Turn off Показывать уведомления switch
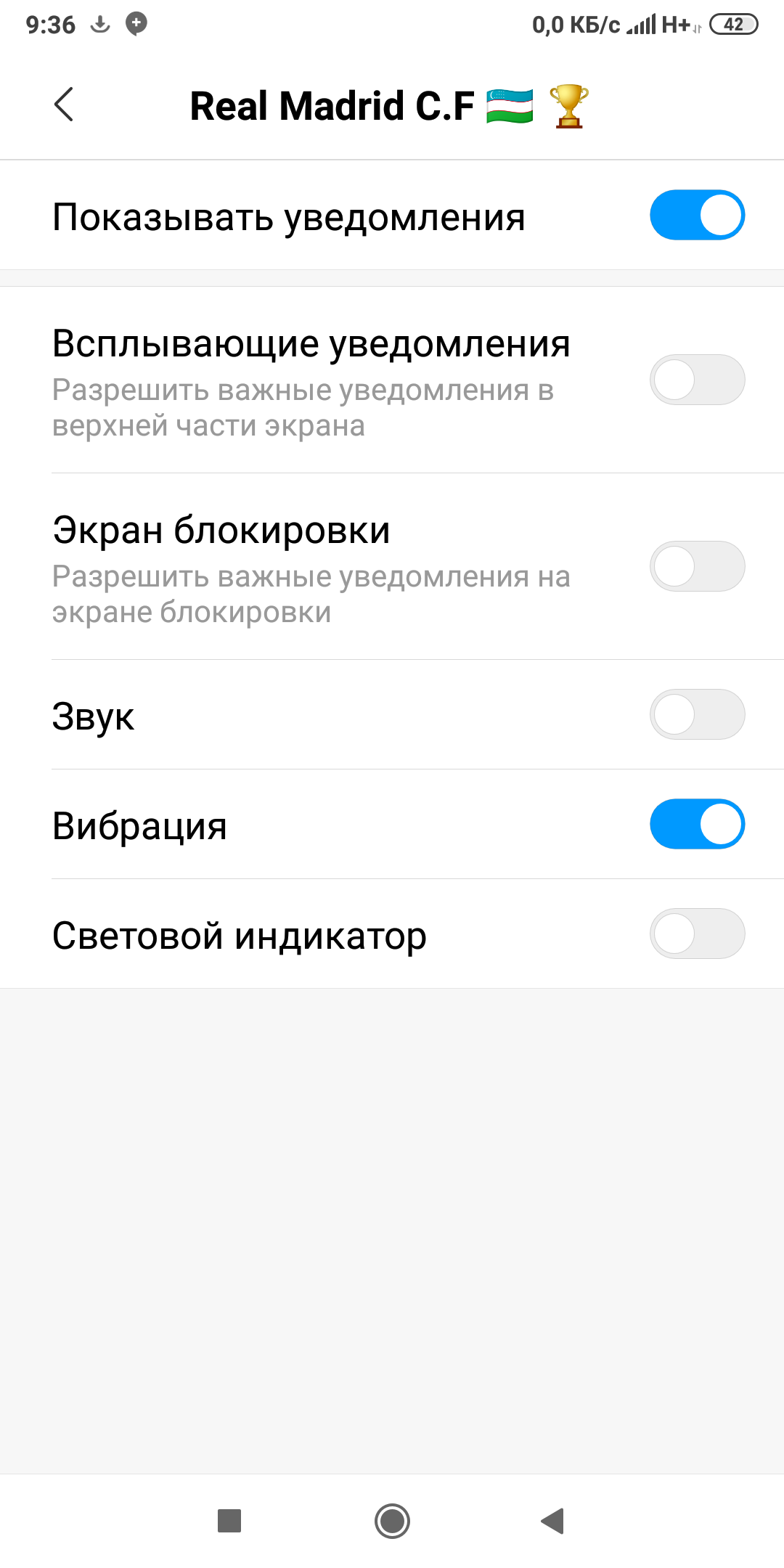The image size is (784, 1568). pyautogui.click(x=697, y=215)
